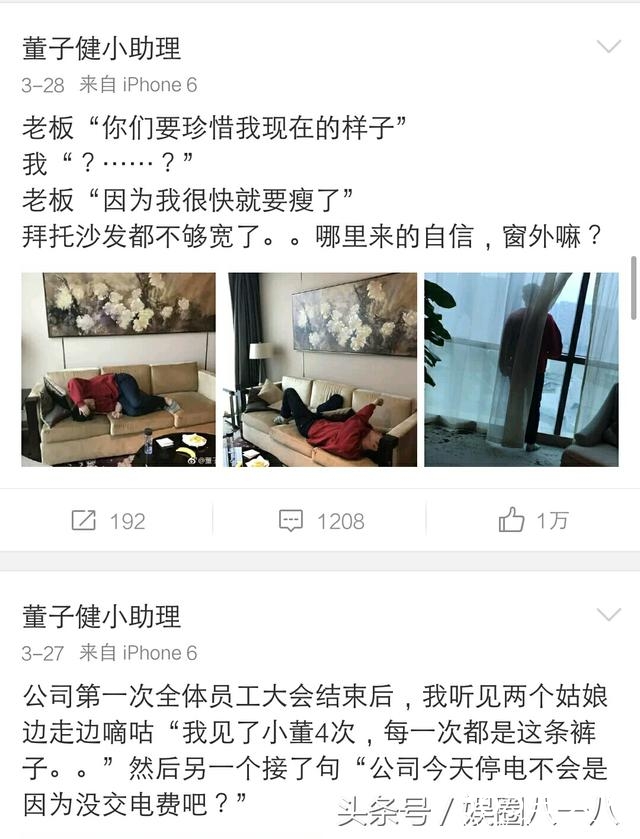
Task: Repost the 3-28 post with 192 reposts
Action: (x=108, y=520)
